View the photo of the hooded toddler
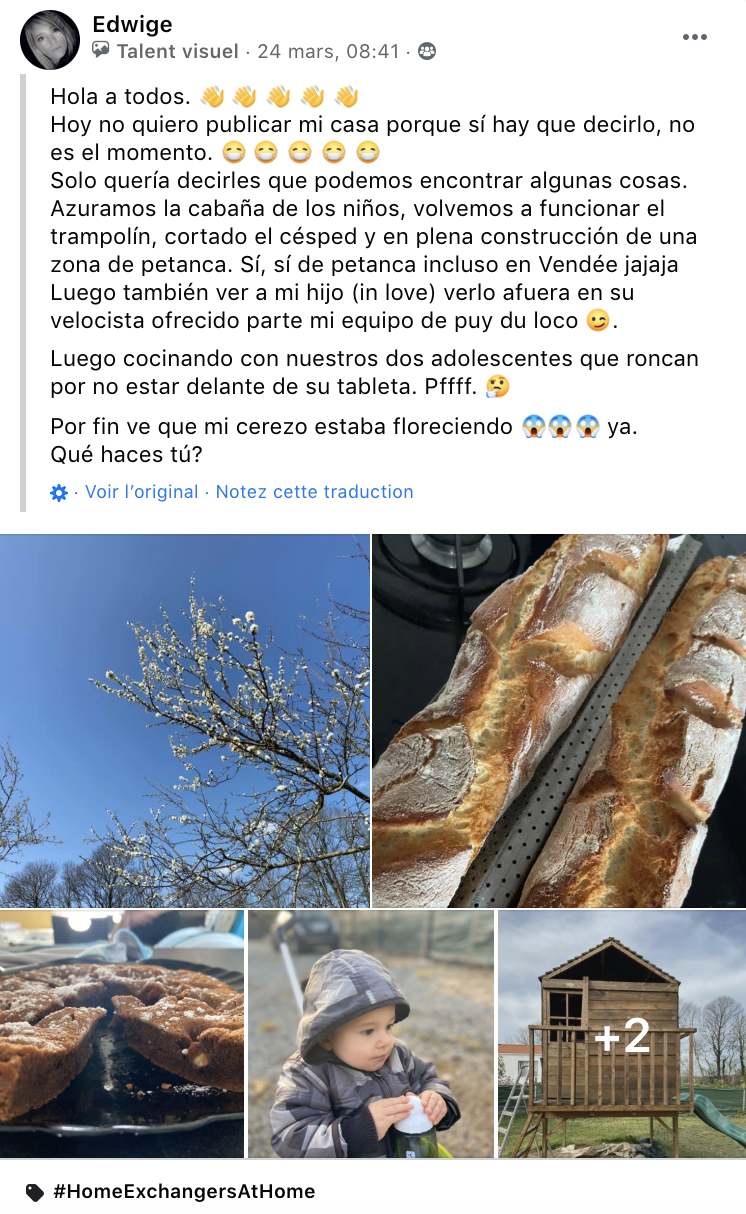The width and height of the screenshot is (746, 1214). pos(371,1033)
